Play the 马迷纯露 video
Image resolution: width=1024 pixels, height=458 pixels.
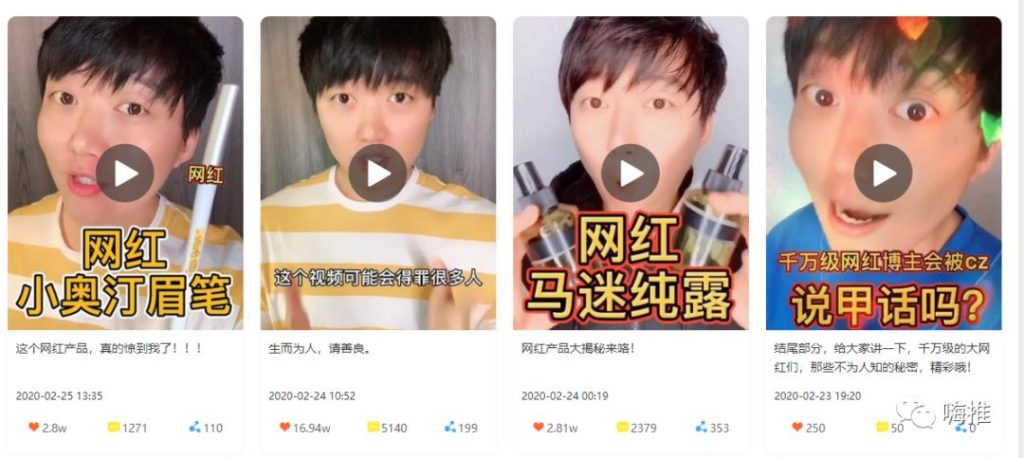(631, 173)
